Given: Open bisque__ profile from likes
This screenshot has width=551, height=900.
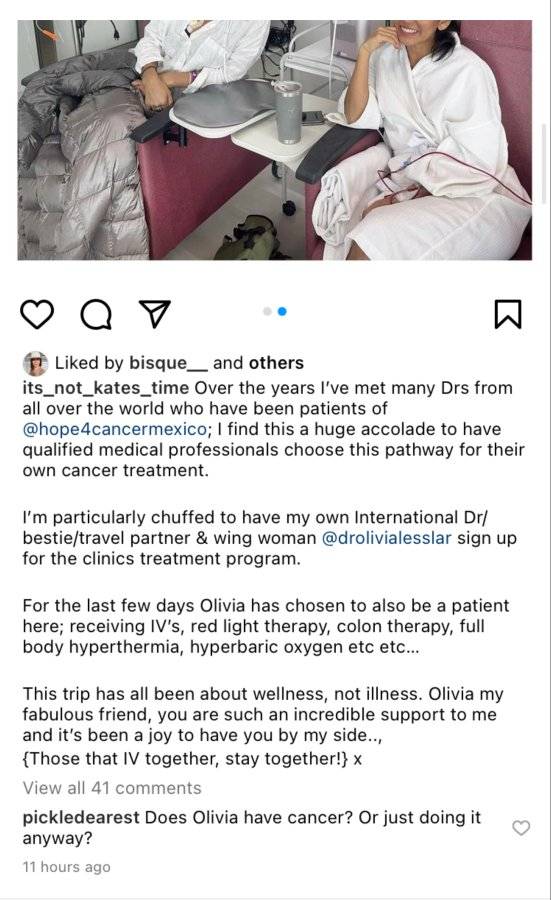Looking at the screenshot, I should click(x=168, y=363).
